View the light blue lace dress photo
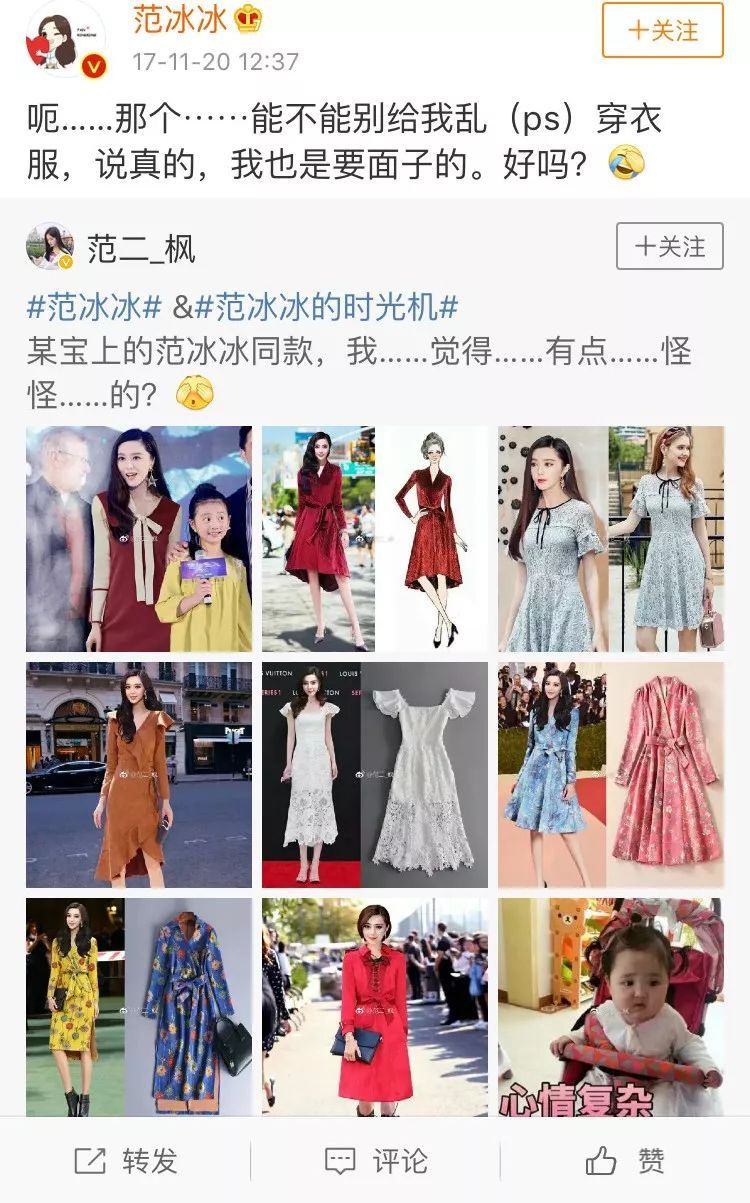750x1203 pixels. click(611, 539)
